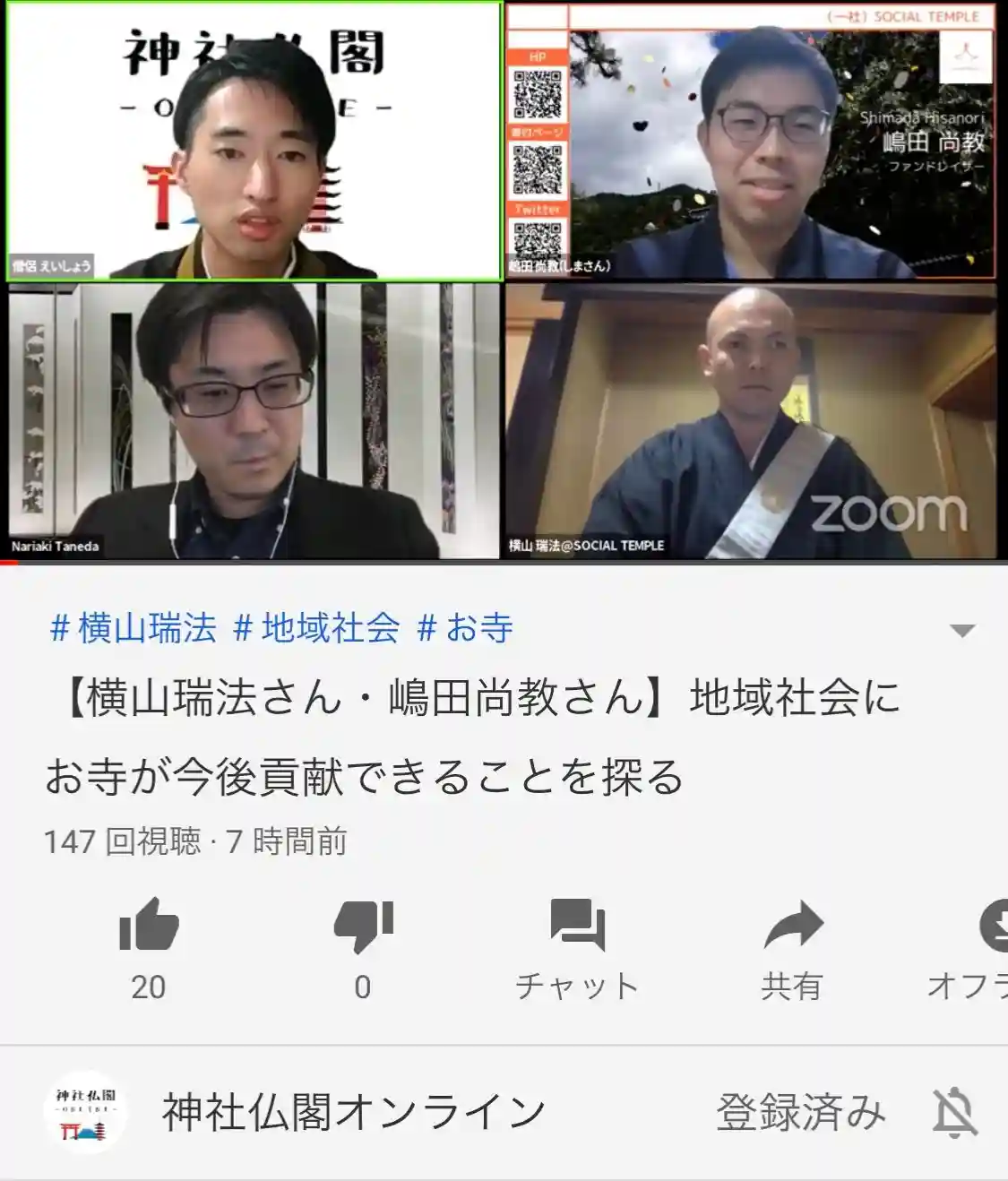Open the #地域社会 hashtag
Image resolution: width=1008 pixels, height=1181 pixels.
point(316,628)
